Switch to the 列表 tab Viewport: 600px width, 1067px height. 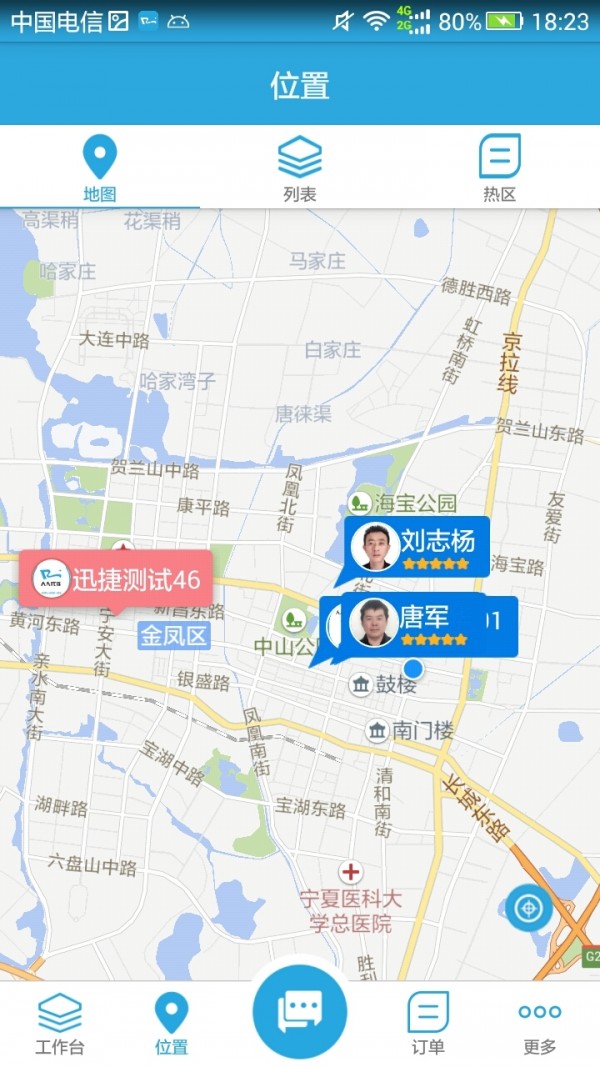pos(299,167)
